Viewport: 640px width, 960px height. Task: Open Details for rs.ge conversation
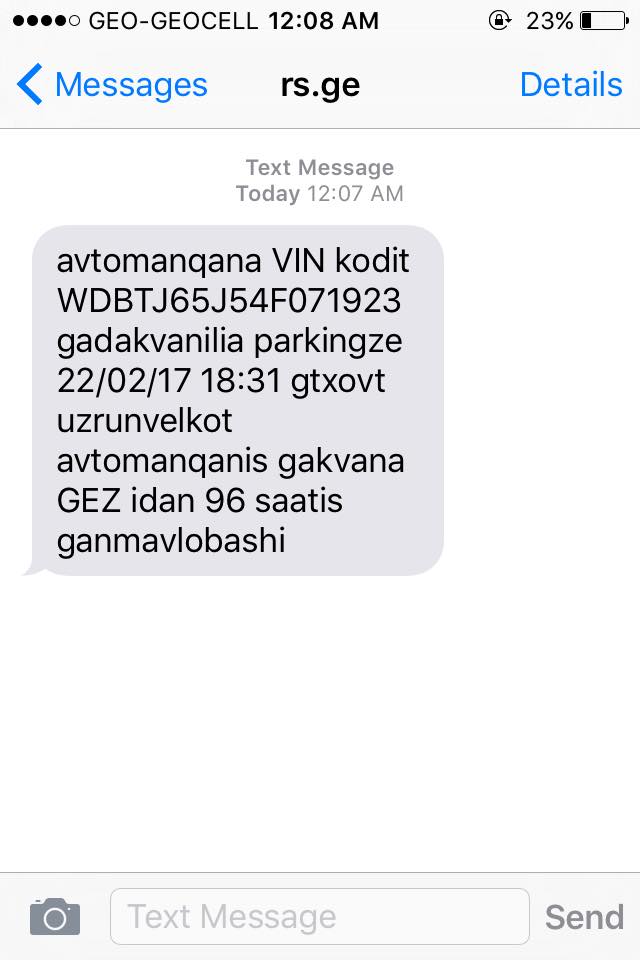click(570, 86)
